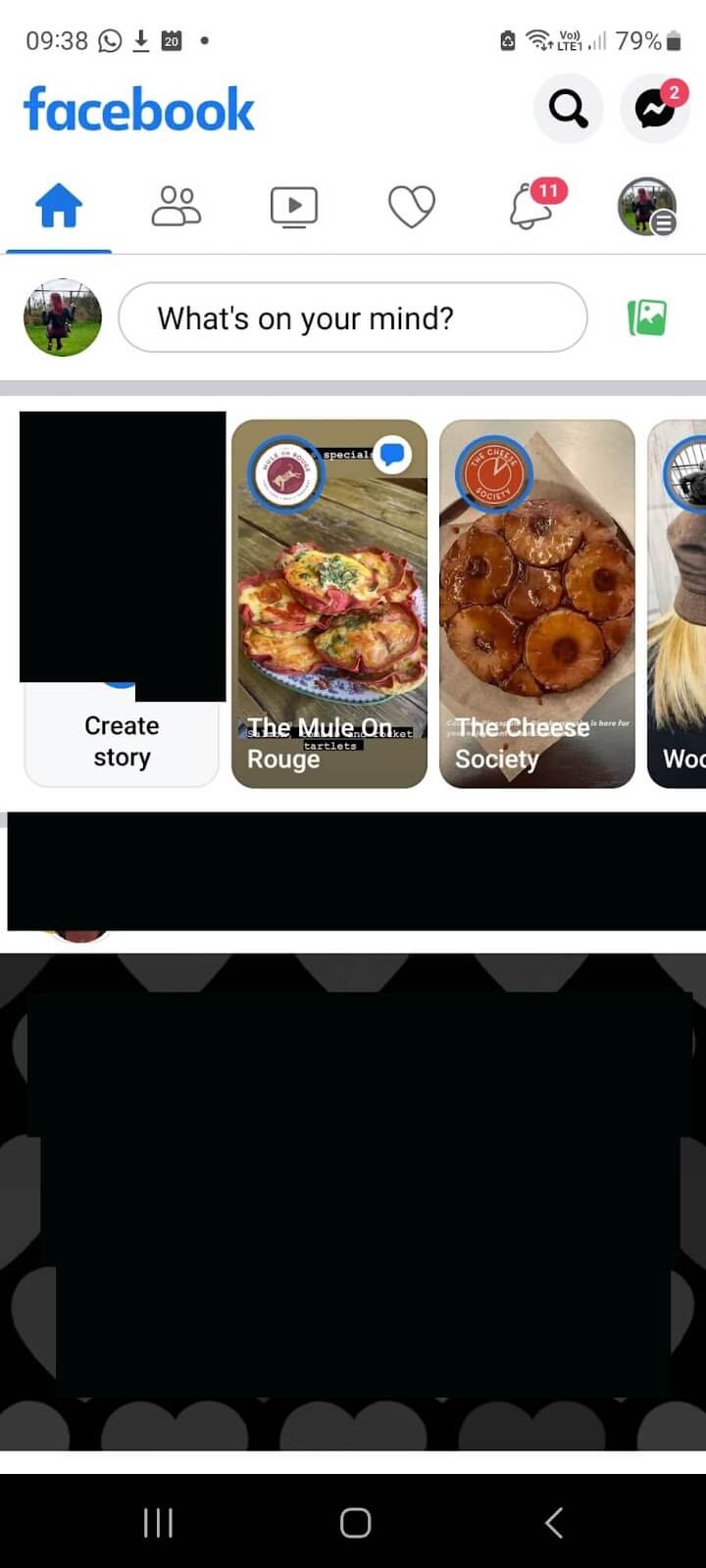The height and width of the screenshot is (1568, 706).
Task: Switch to the Watch video tab
Action: [x=294, y=207]
